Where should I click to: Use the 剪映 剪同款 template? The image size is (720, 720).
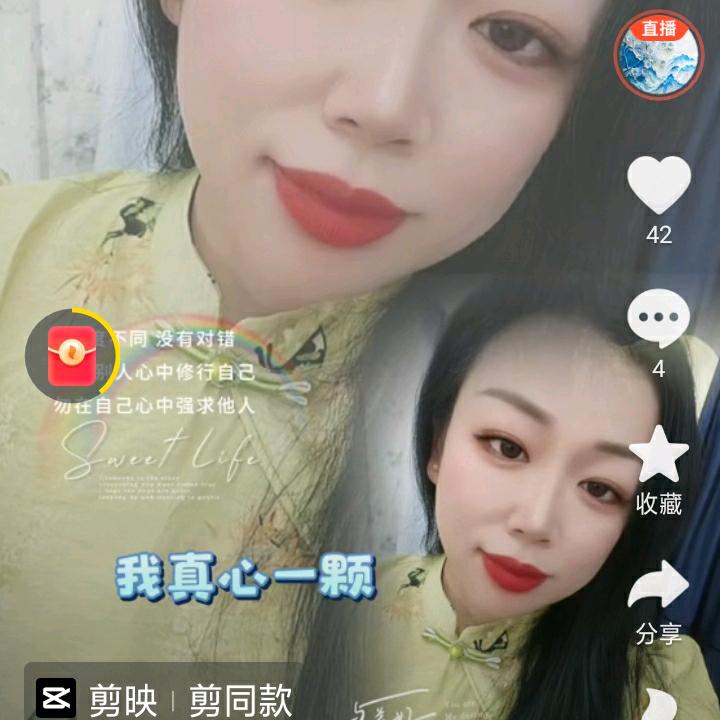coord(165,698)
